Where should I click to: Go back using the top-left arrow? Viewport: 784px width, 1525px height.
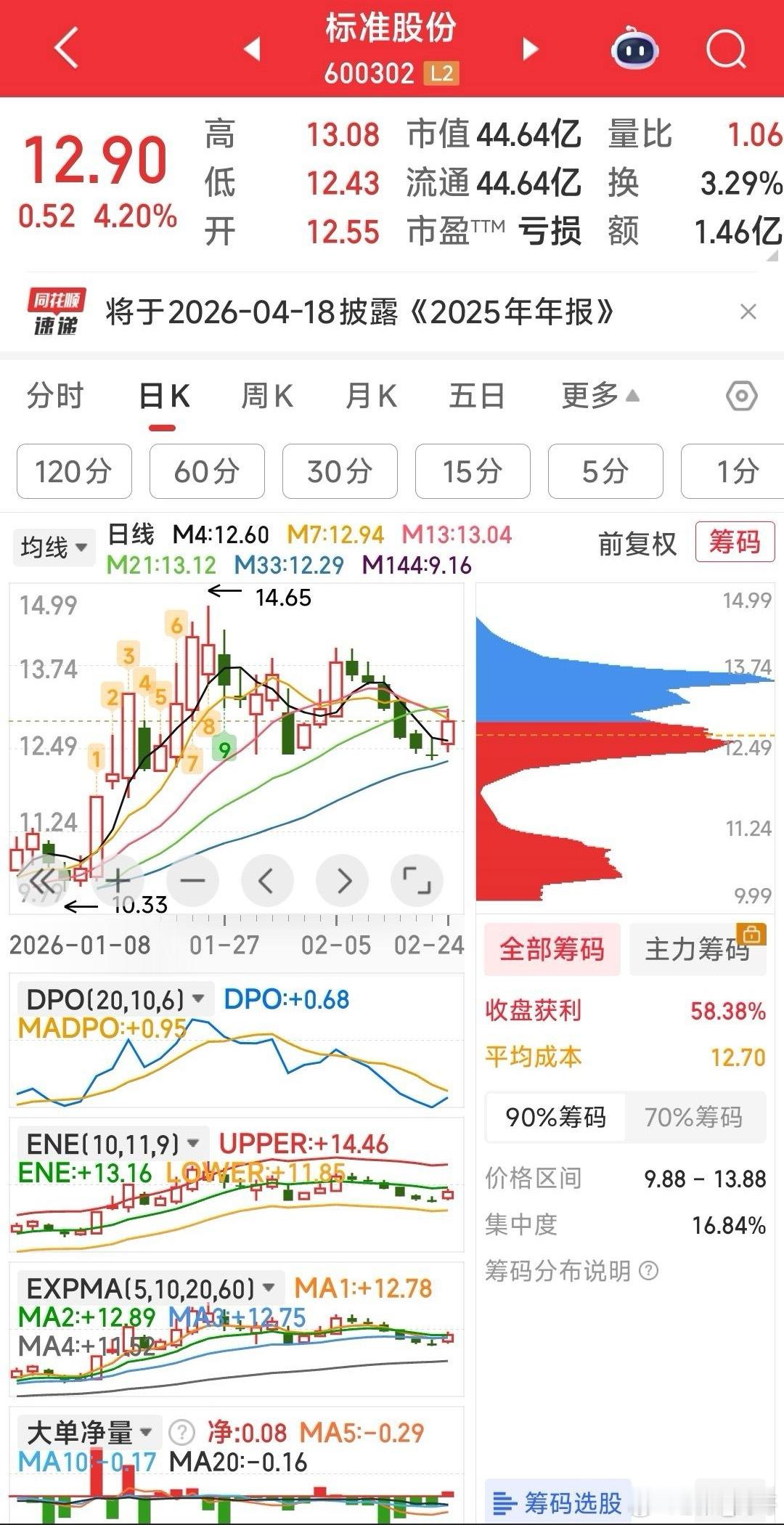tap(67, 49)
